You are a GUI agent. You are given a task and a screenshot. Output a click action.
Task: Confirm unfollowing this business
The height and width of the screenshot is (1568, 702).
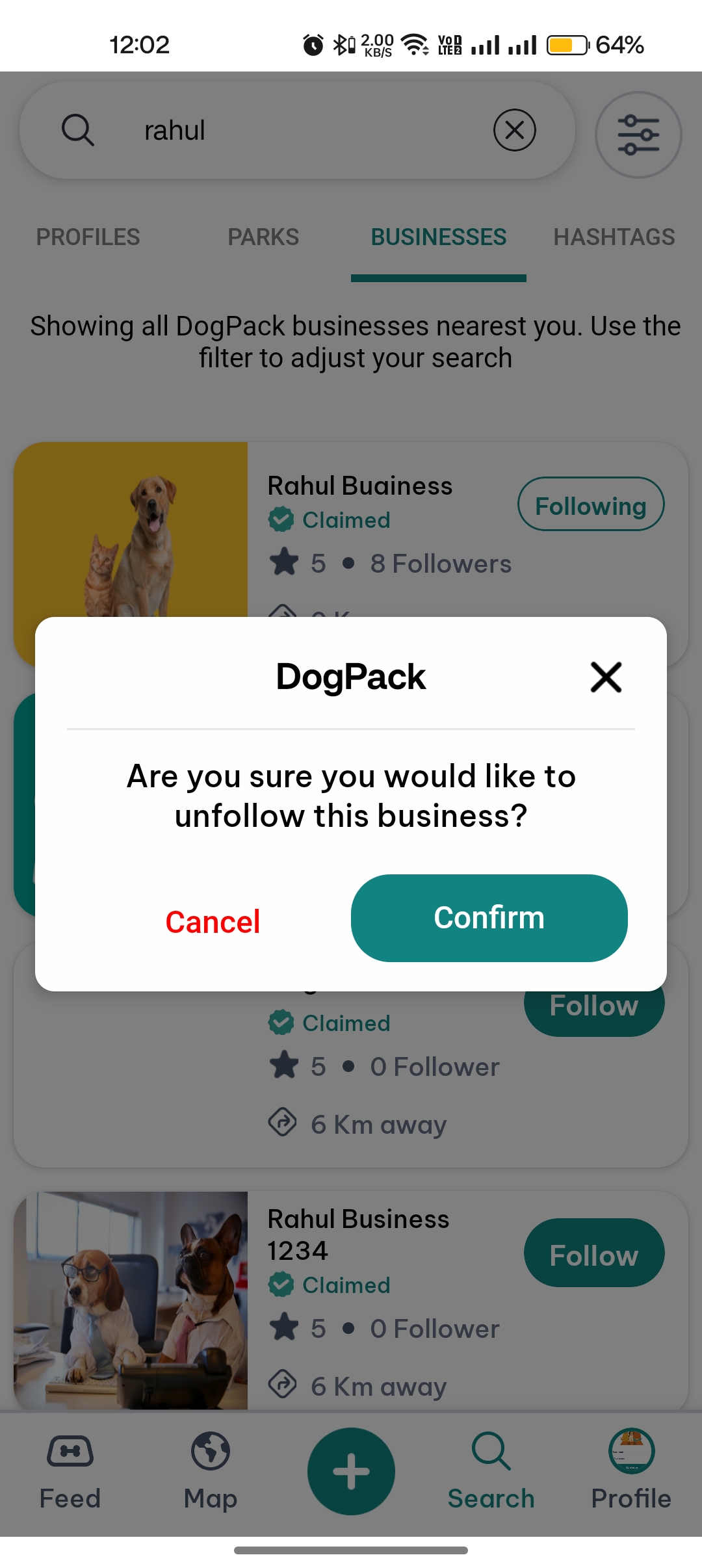coord(489,918)
